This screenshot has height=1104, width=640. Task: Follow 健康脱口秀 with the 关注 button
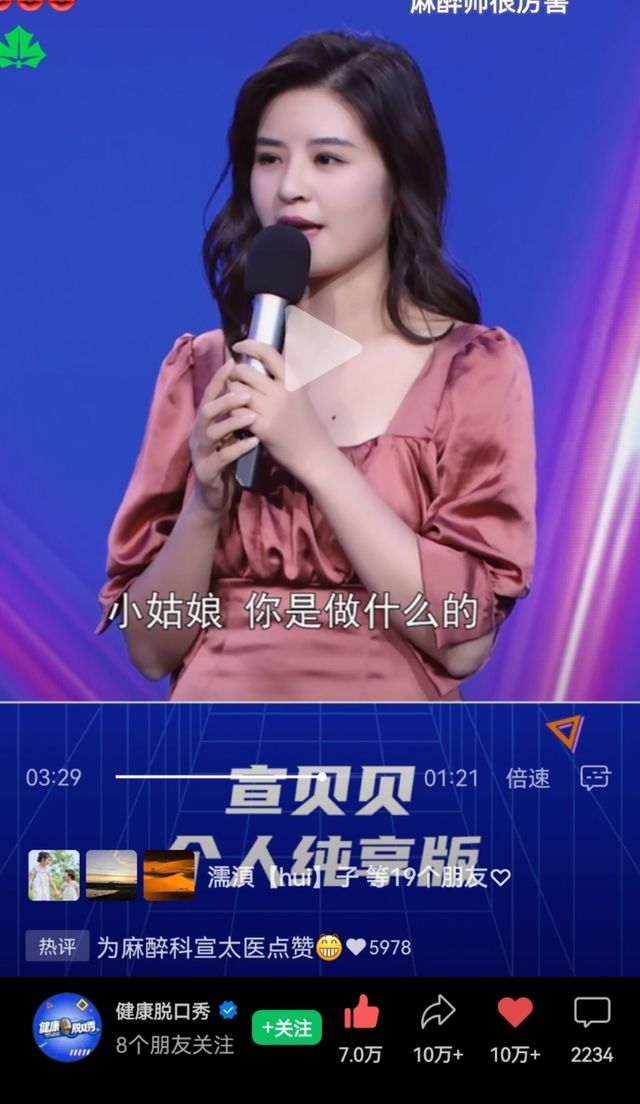coord(287,1027)
